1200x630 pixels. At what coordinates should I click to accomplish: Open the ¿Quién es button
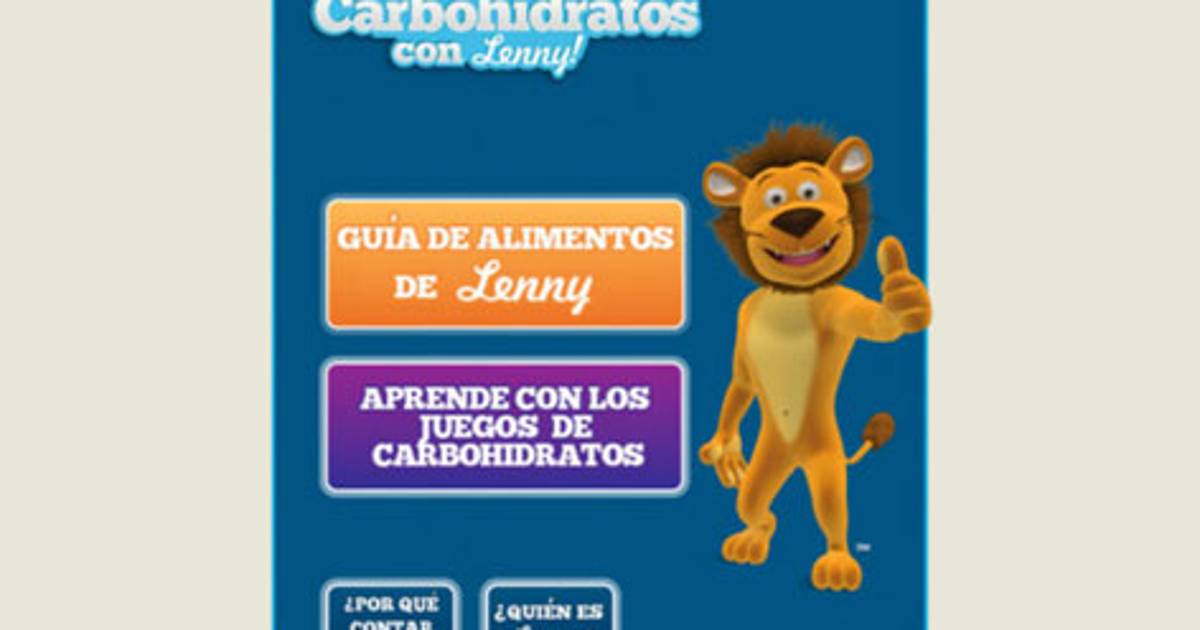pos(549,611)
